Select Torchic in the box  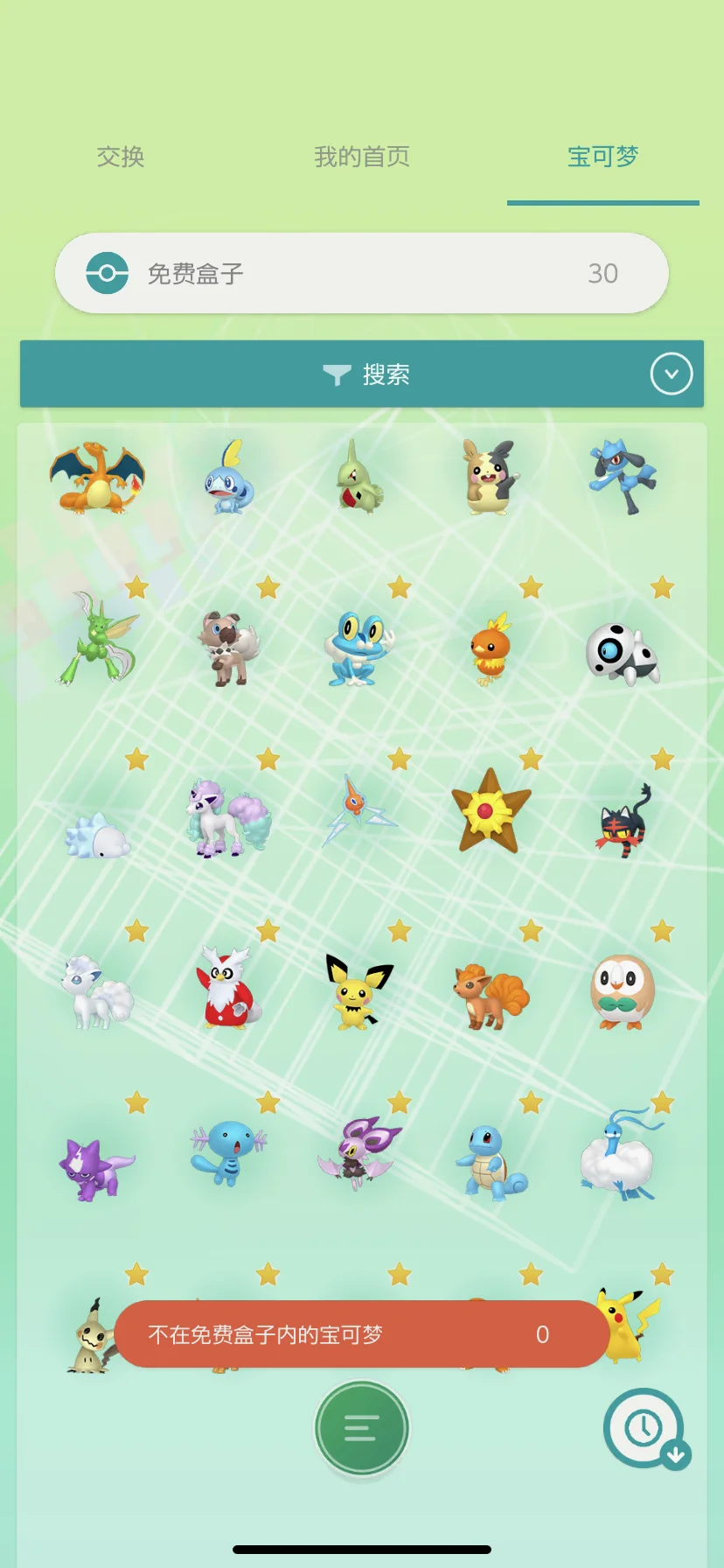pos(490,649)
